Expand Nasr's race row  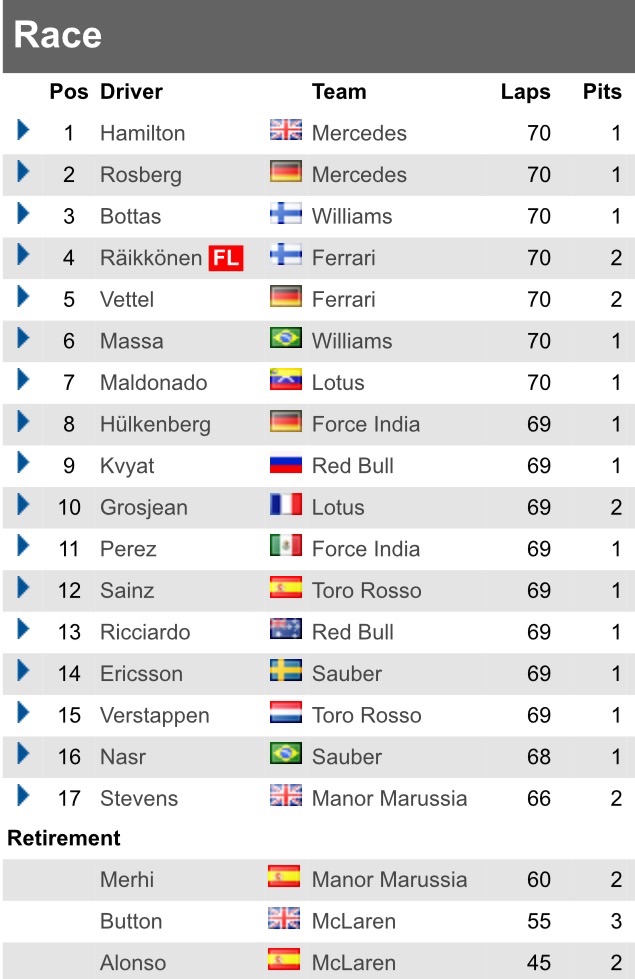pyautogui.click(x=23, y=755)
